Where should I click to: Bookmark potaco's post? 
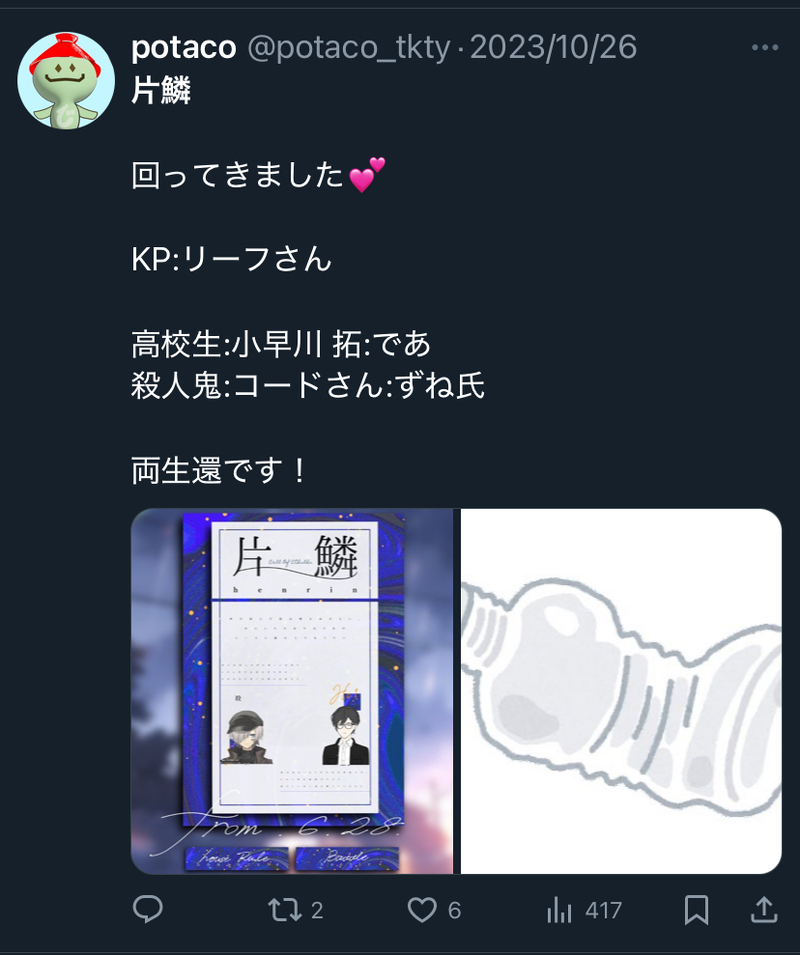696,909
